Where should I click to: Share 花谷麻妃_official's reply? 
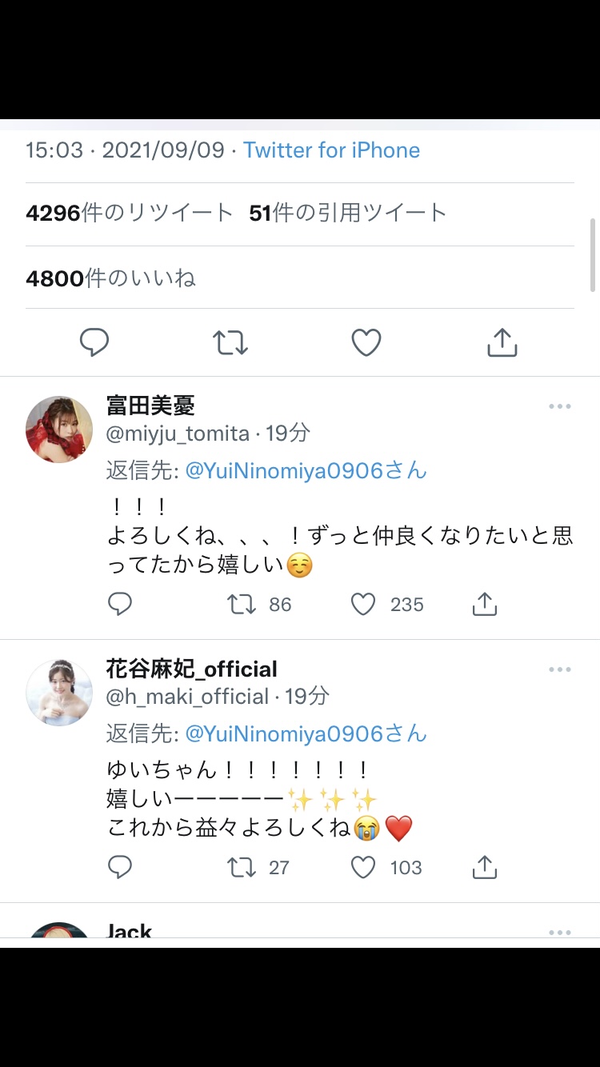pyautogui.click(x=485, y=867)
